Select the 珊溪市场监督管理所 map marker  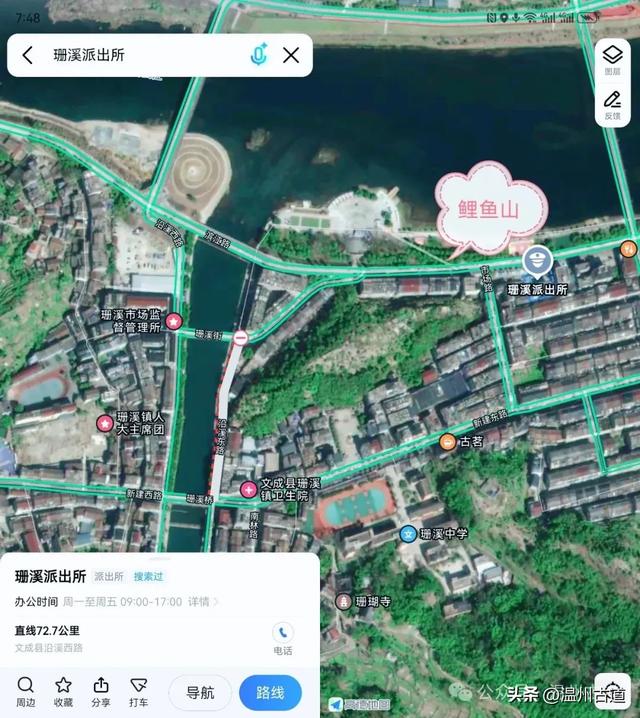click(x=173, y=321)
